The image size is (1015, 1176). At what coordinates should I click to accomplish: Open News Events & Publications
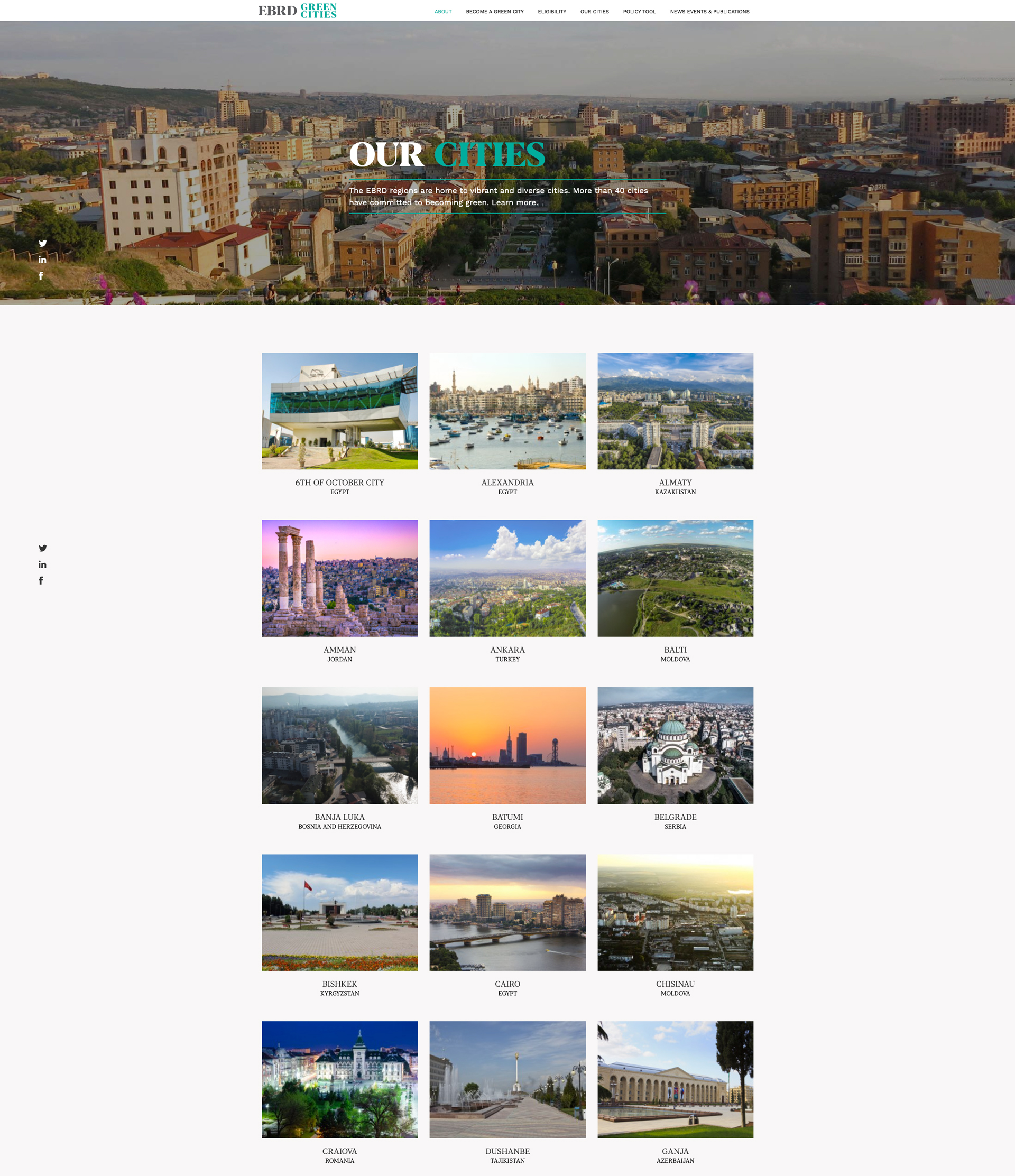click(709, 11)
